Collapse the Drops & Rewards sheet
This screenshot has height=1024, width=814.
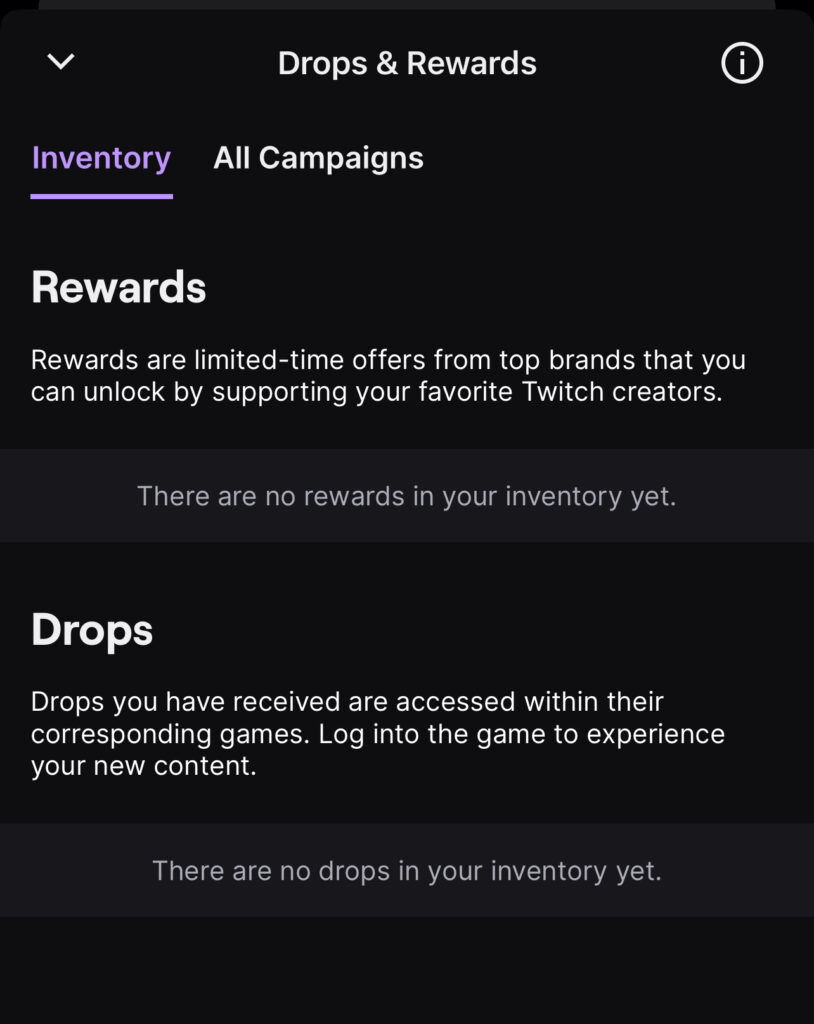pos(61,62)
